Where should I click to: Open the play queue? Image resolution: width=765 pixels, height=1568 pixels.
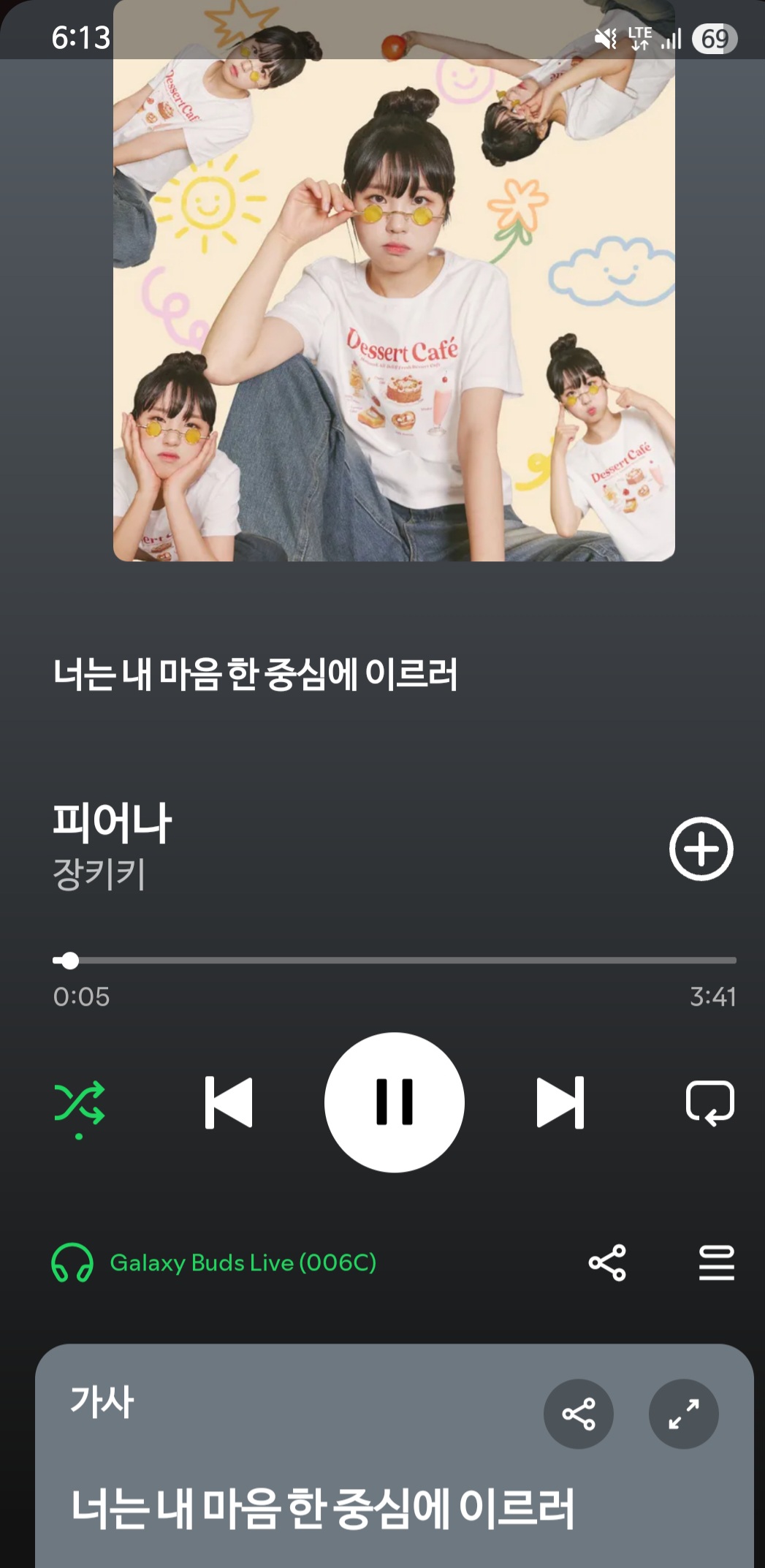pos(716,1262)
